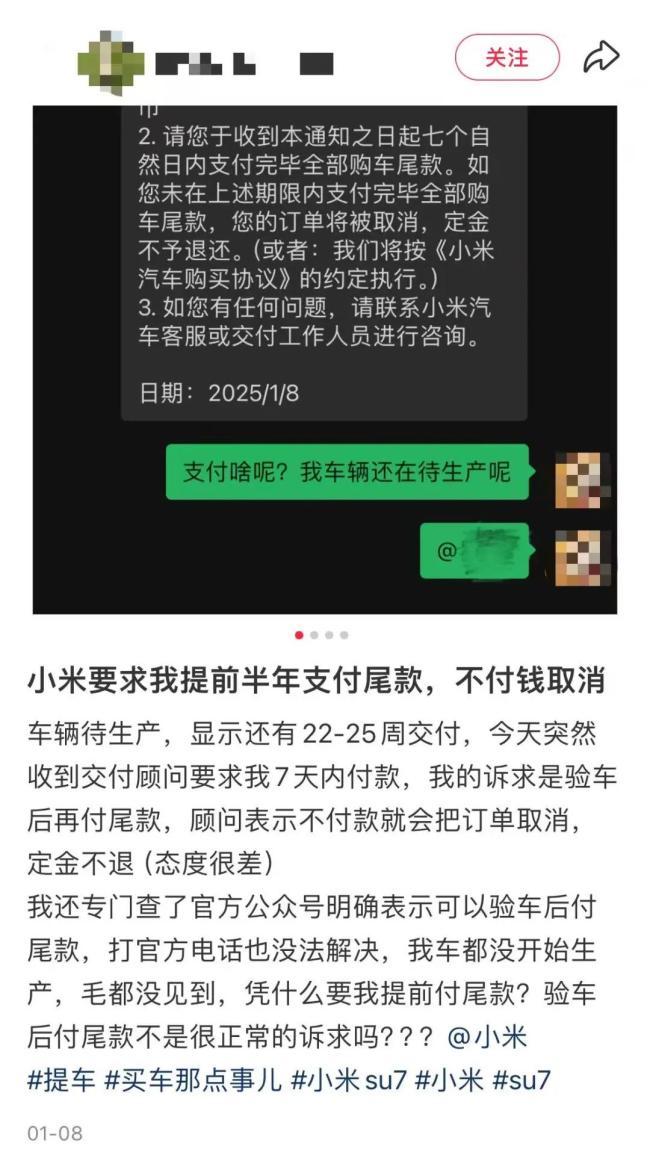Image resolution: width=650 pixels, height=1167 pixels.
Task: Open the #小米su7 hashtag
Action: tap(349, 1080)
